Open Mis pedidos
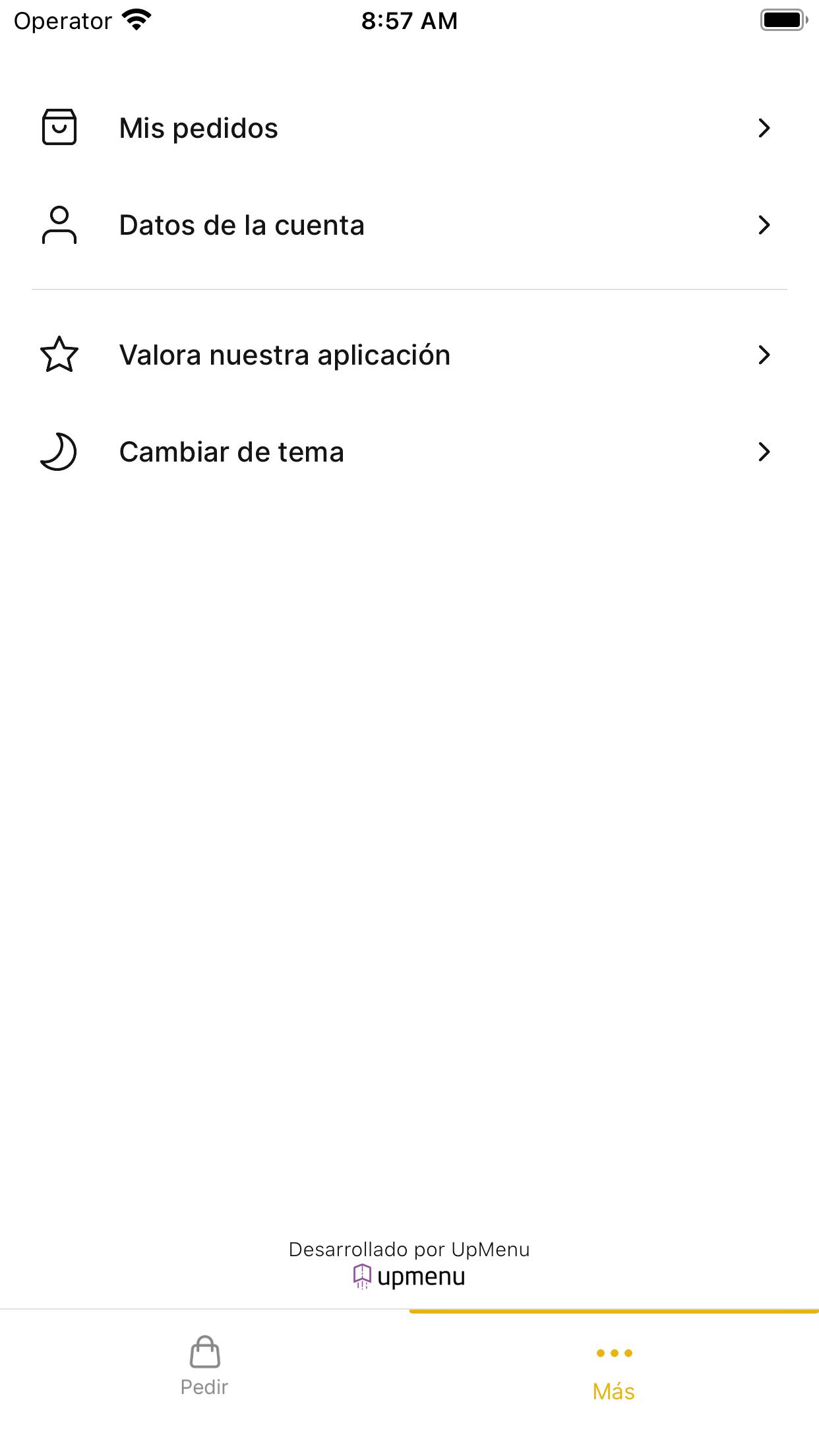 tap(409, 128)
